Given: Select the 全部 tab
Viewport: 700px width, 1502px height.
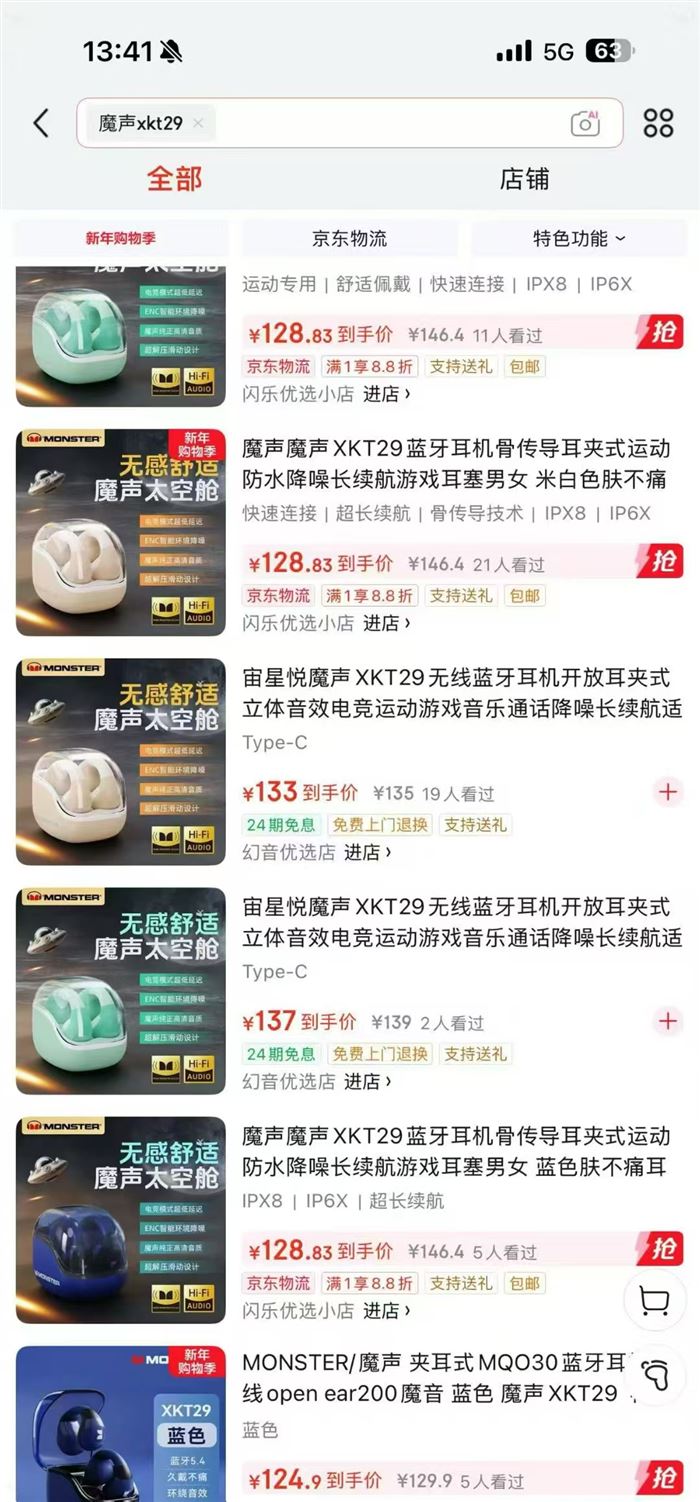Looking at the screenshot, I should click(175, 179).
